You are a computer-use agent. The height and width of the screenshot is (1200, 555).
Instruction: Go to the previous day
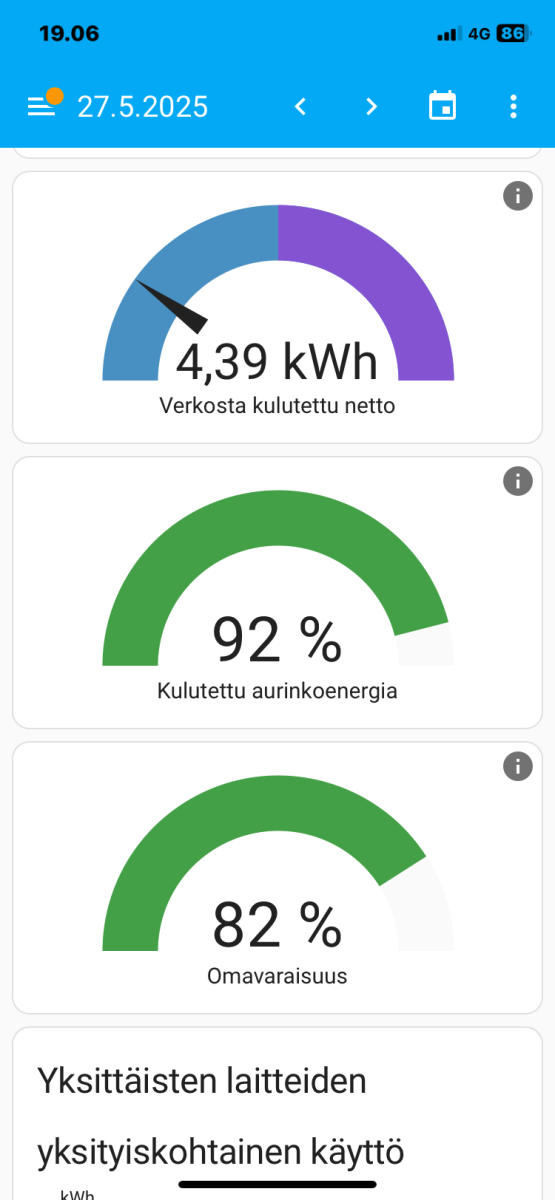click(300, 106)
